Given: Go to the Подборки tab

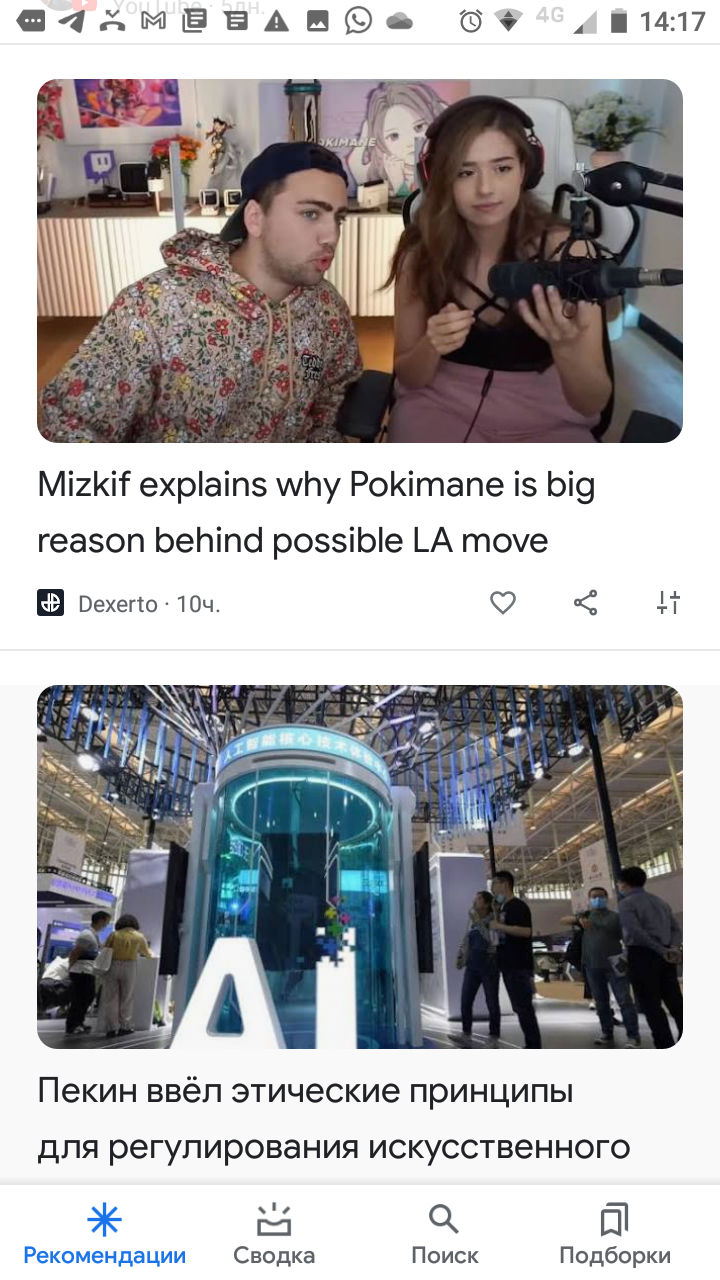Looking at the screenshot, I should click(x=615, y=1235).
